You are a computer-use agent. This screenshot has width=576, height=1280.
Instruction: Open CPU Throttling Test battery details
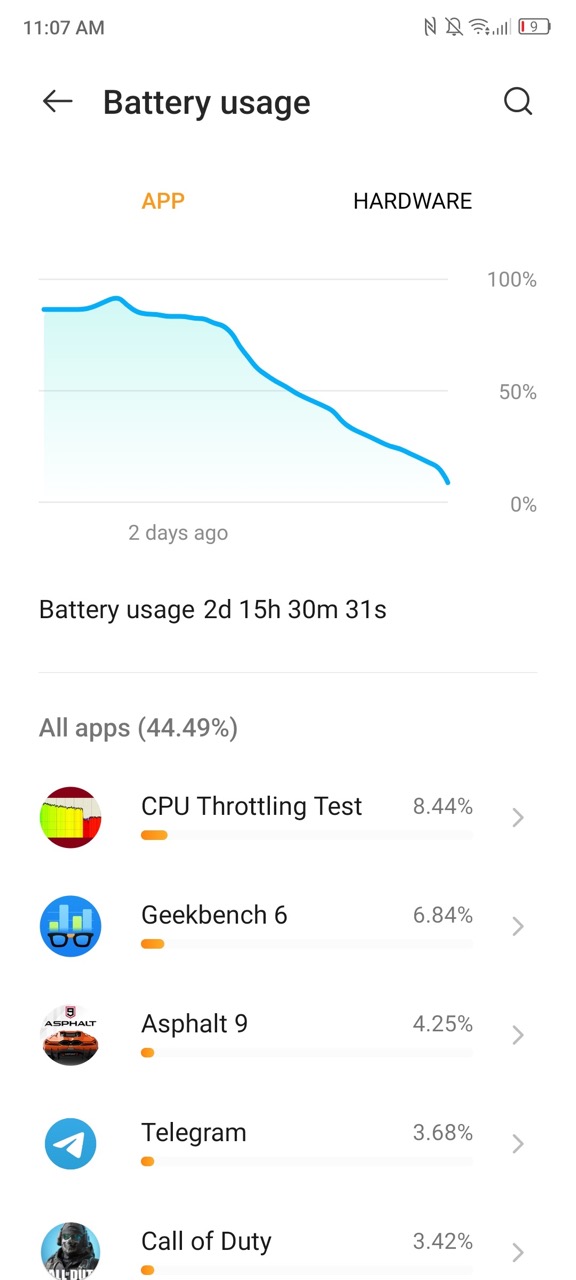[288, 818]
